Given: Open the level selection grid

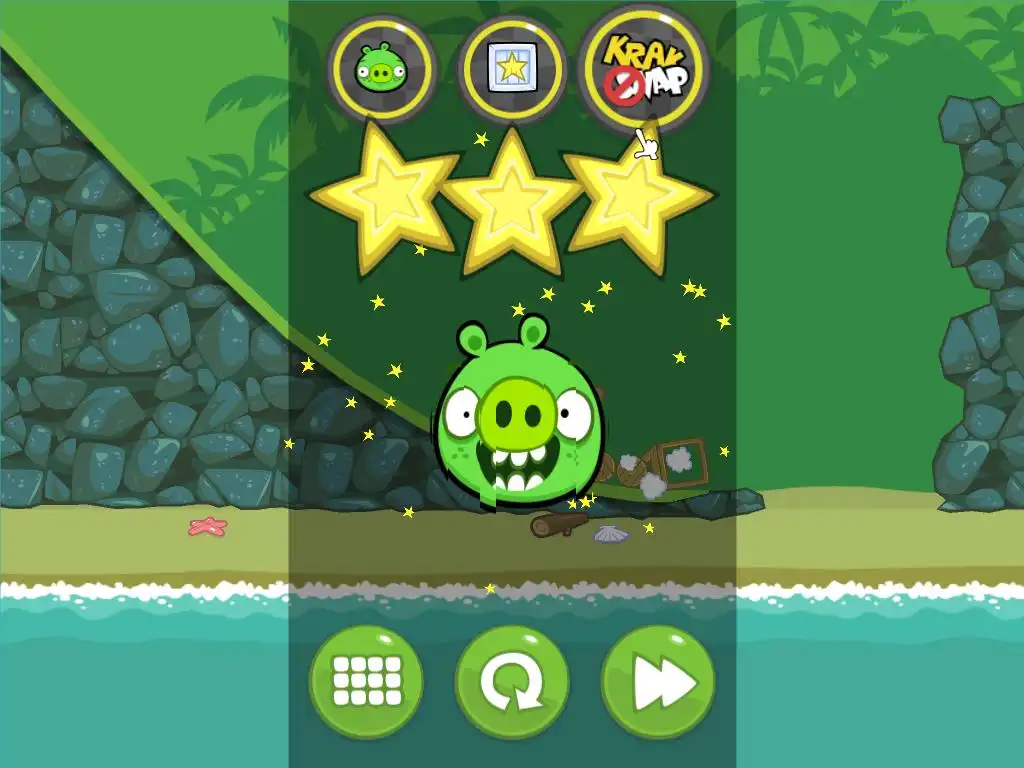Looking at the screenshot, I should (x=366, y=682).
